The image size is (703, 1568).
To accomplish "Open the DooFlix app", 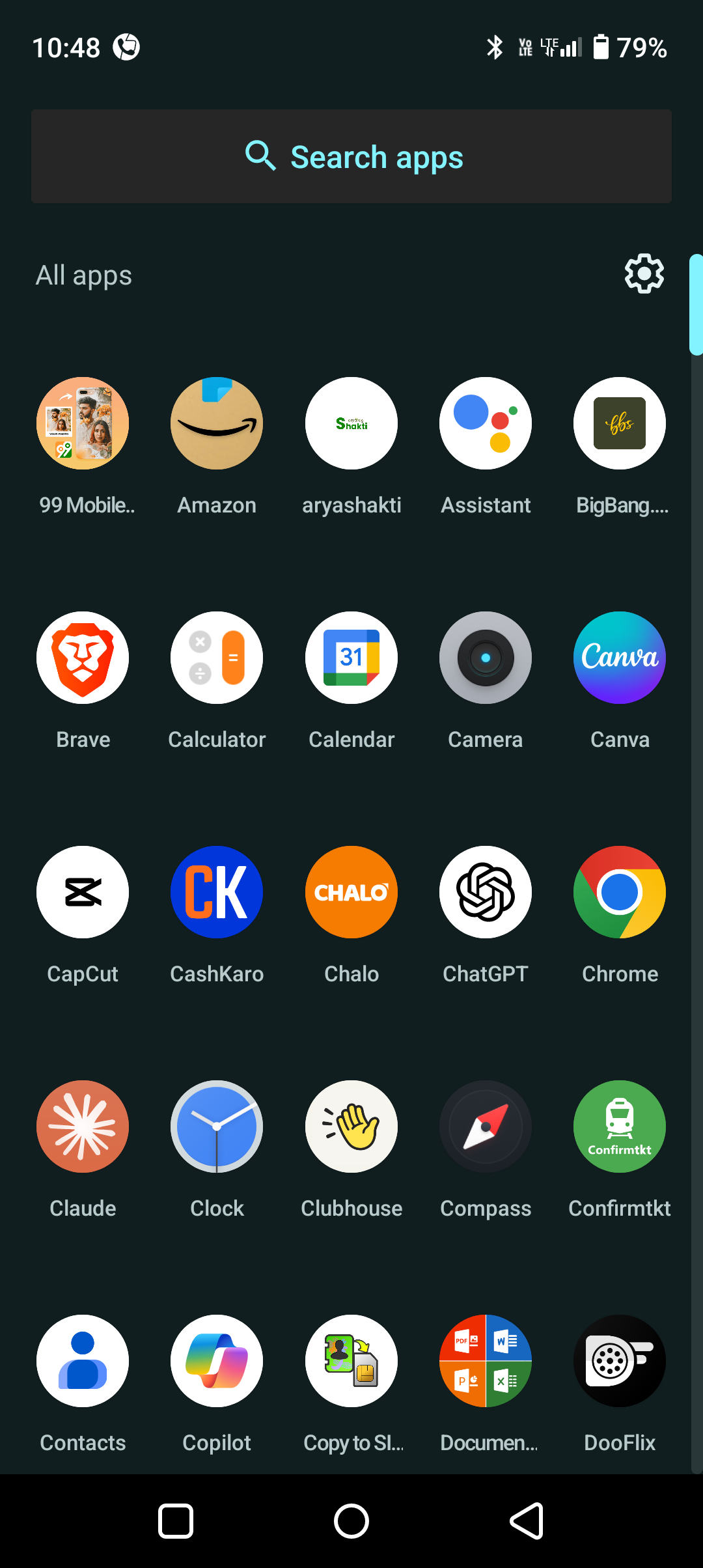I will coord(620,1361).
